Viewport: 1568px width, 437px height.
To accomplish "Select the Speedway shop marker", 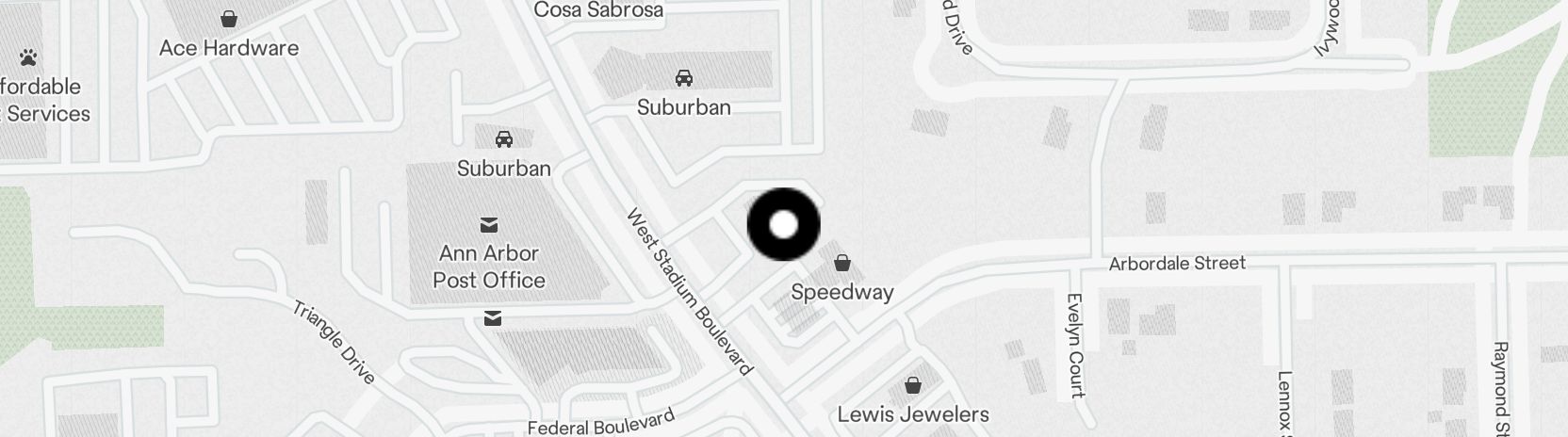I will point(842,263).
